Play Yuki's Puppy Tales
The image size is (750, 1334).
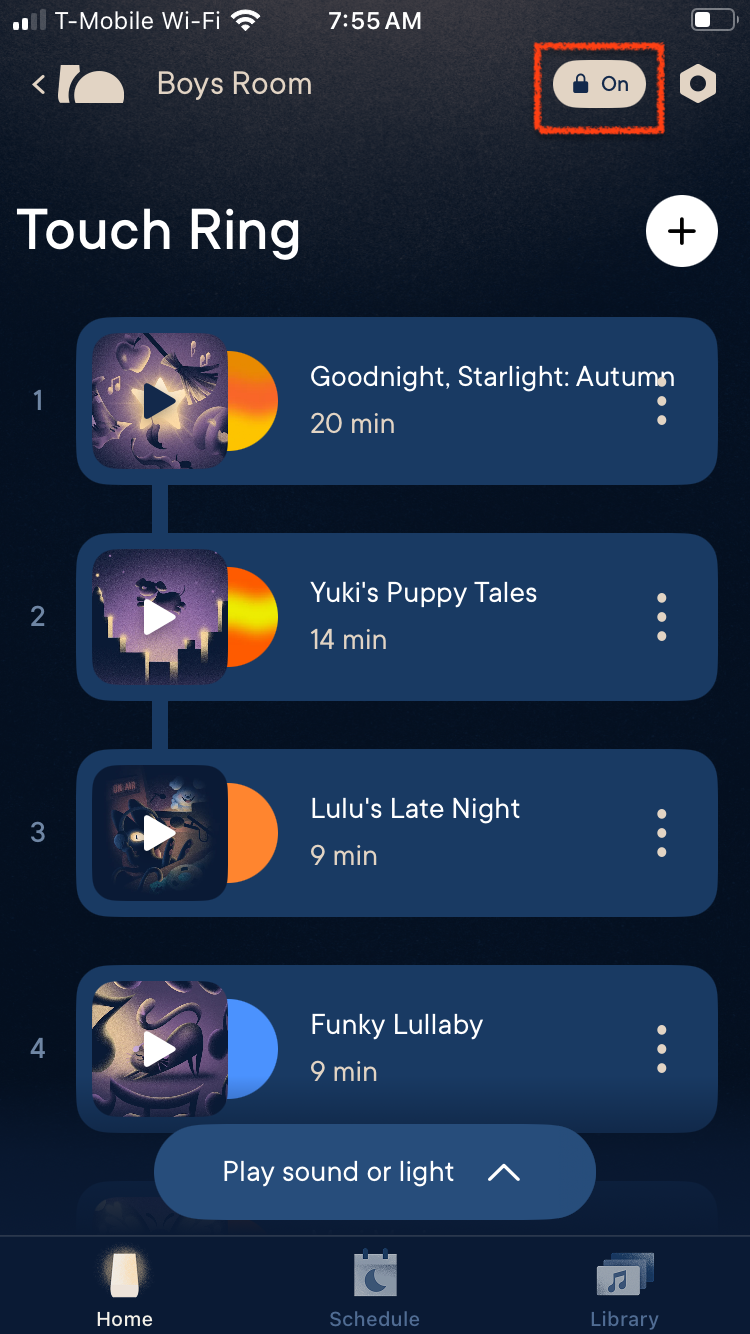160,617
